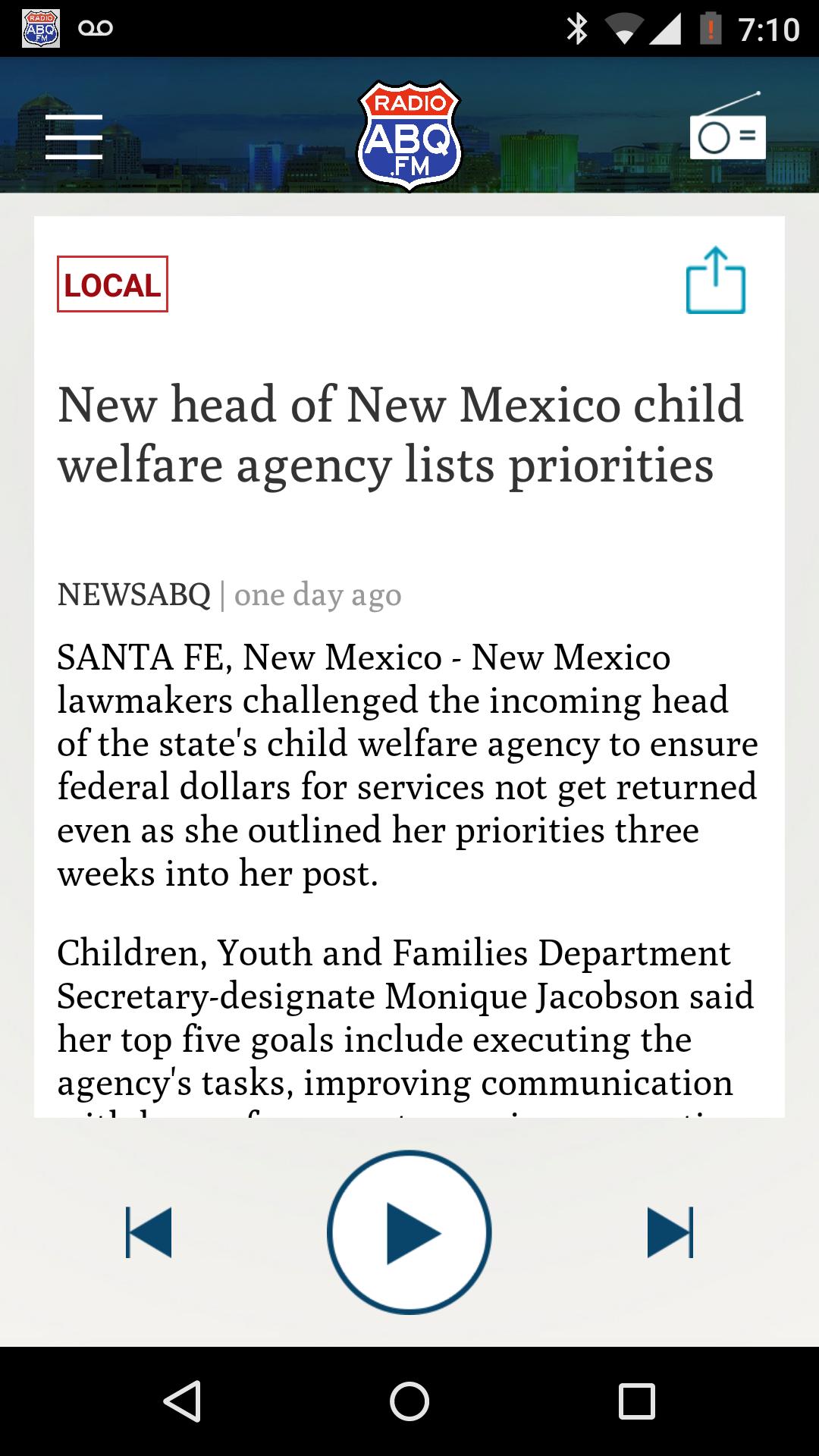819x1456 pixels.
Task: Tap the Wi-Fi status icon
Action: [623, 25]
